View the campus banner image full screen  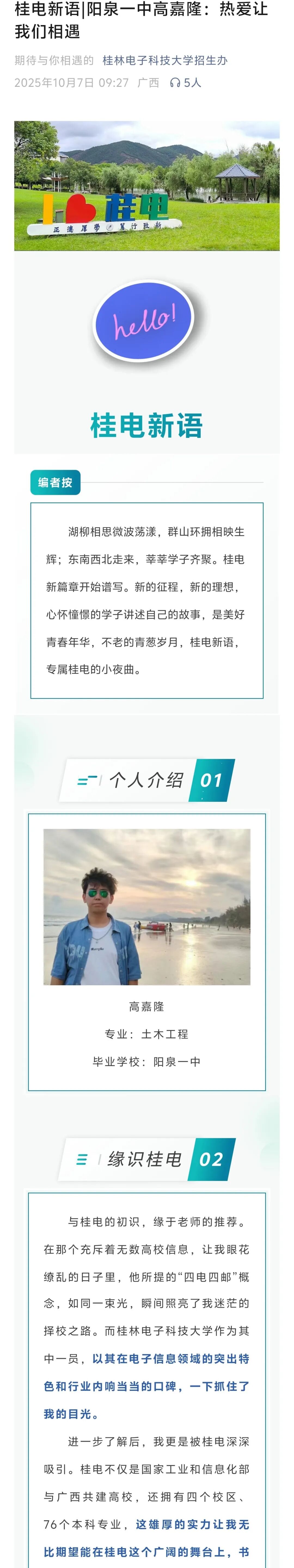click(x=147, y=186)
